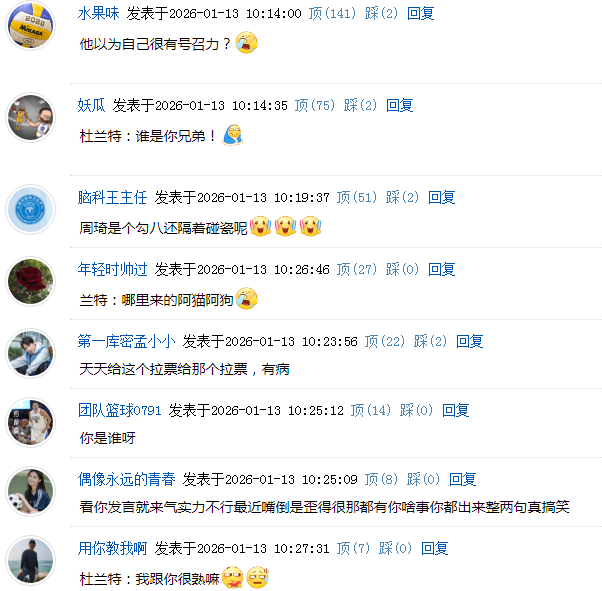View 脑科王主任's profile page
This screenshot has height=591, width=602.
(x=112, y=197)
